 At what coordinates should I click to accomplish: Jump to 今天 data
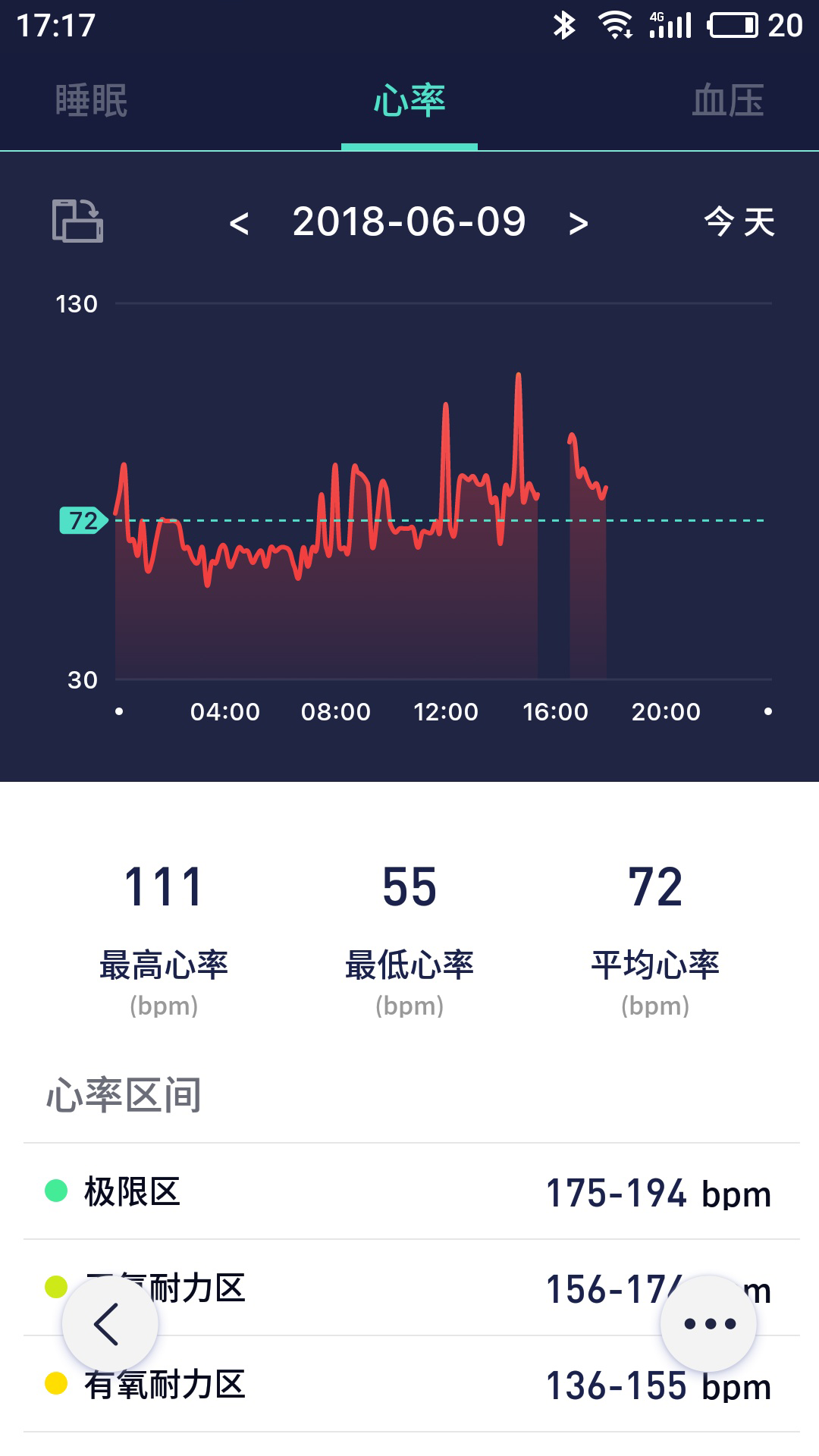(x=739, y=222)
